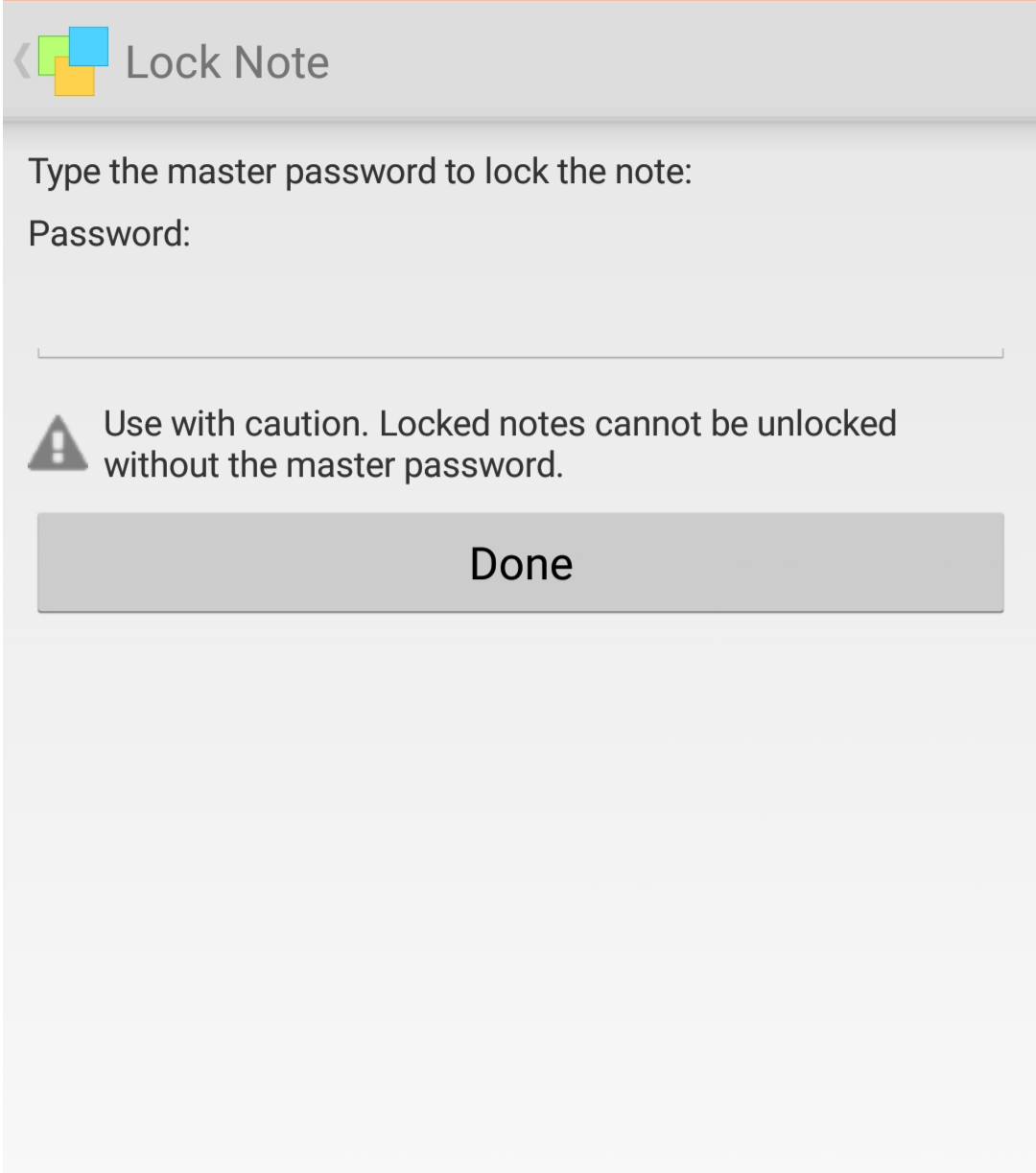
Task: Select the Lock Note title text
Action: 226,60
